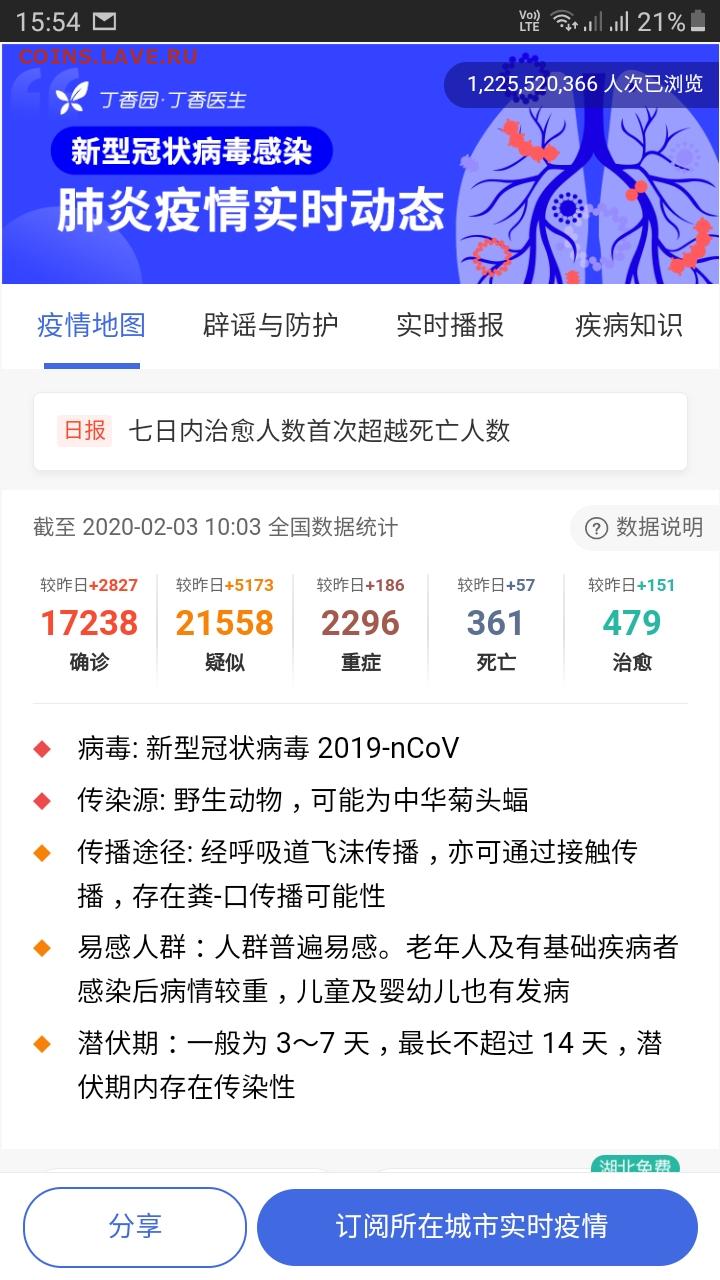Tap the 数据说明 help button
This screenshot has width=720, height=1280.
pyautogui.click(x=645, y=527)
